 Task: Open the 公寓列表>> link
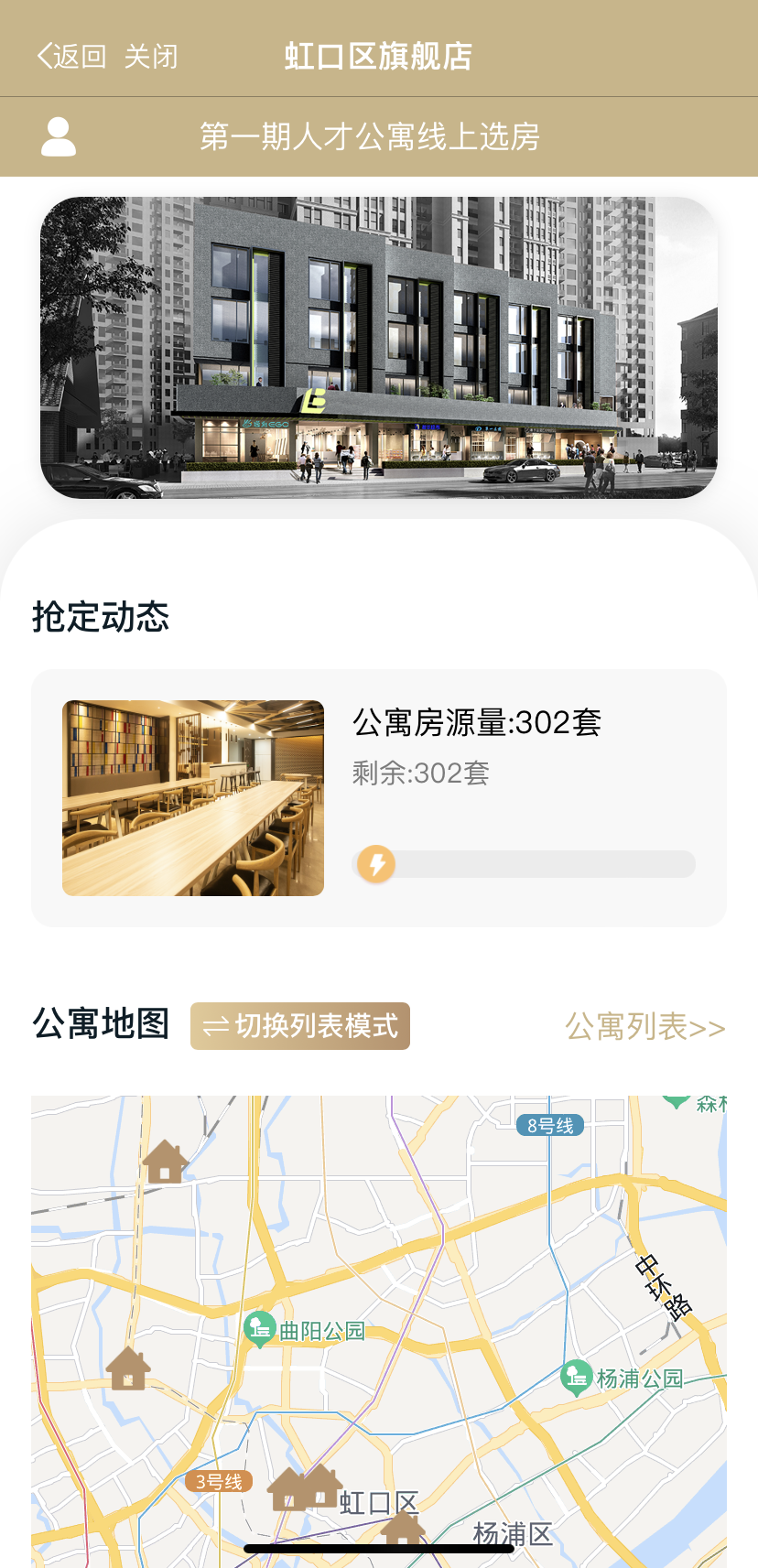coord(645,1027)
